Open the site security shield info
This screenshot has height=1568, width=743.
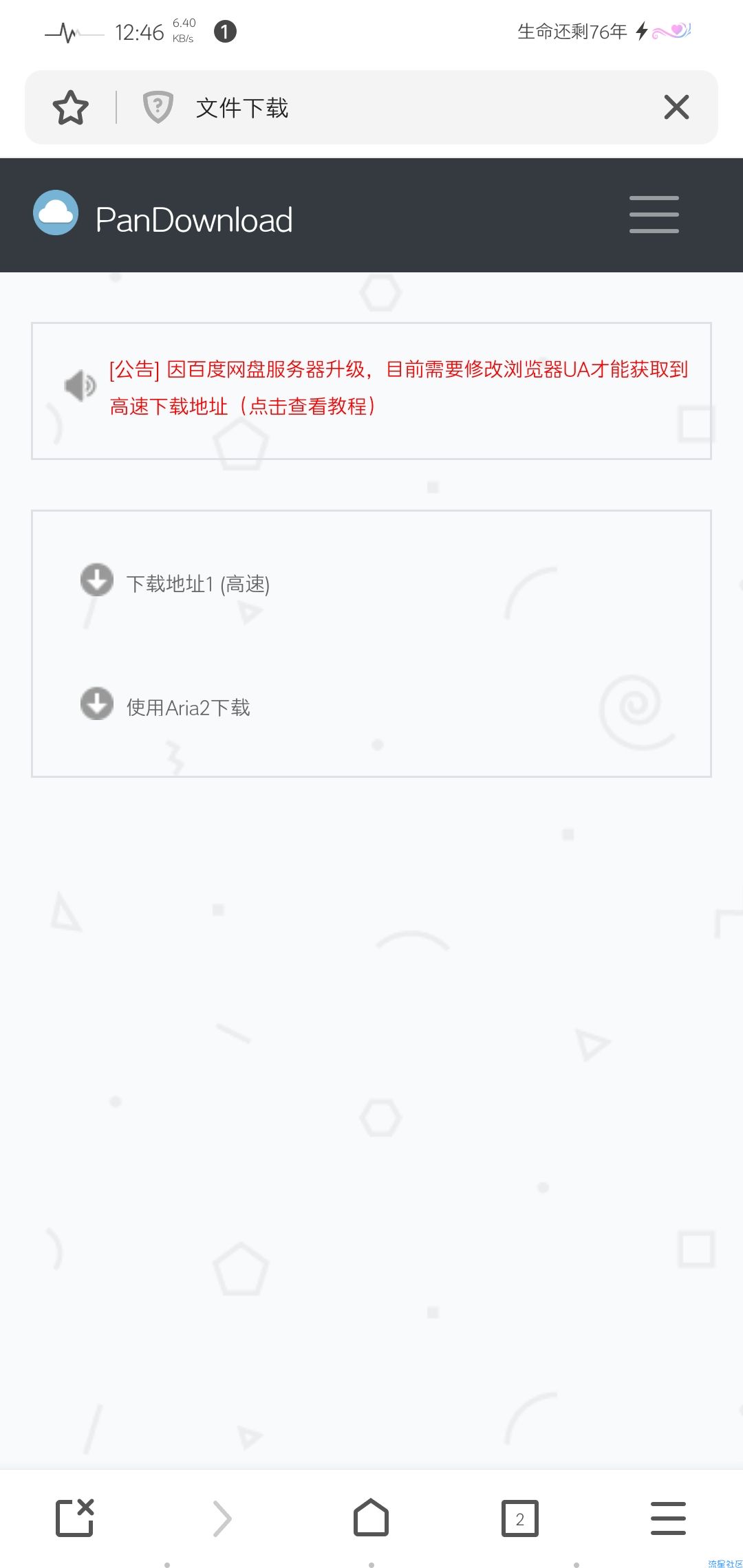[158, 108]
